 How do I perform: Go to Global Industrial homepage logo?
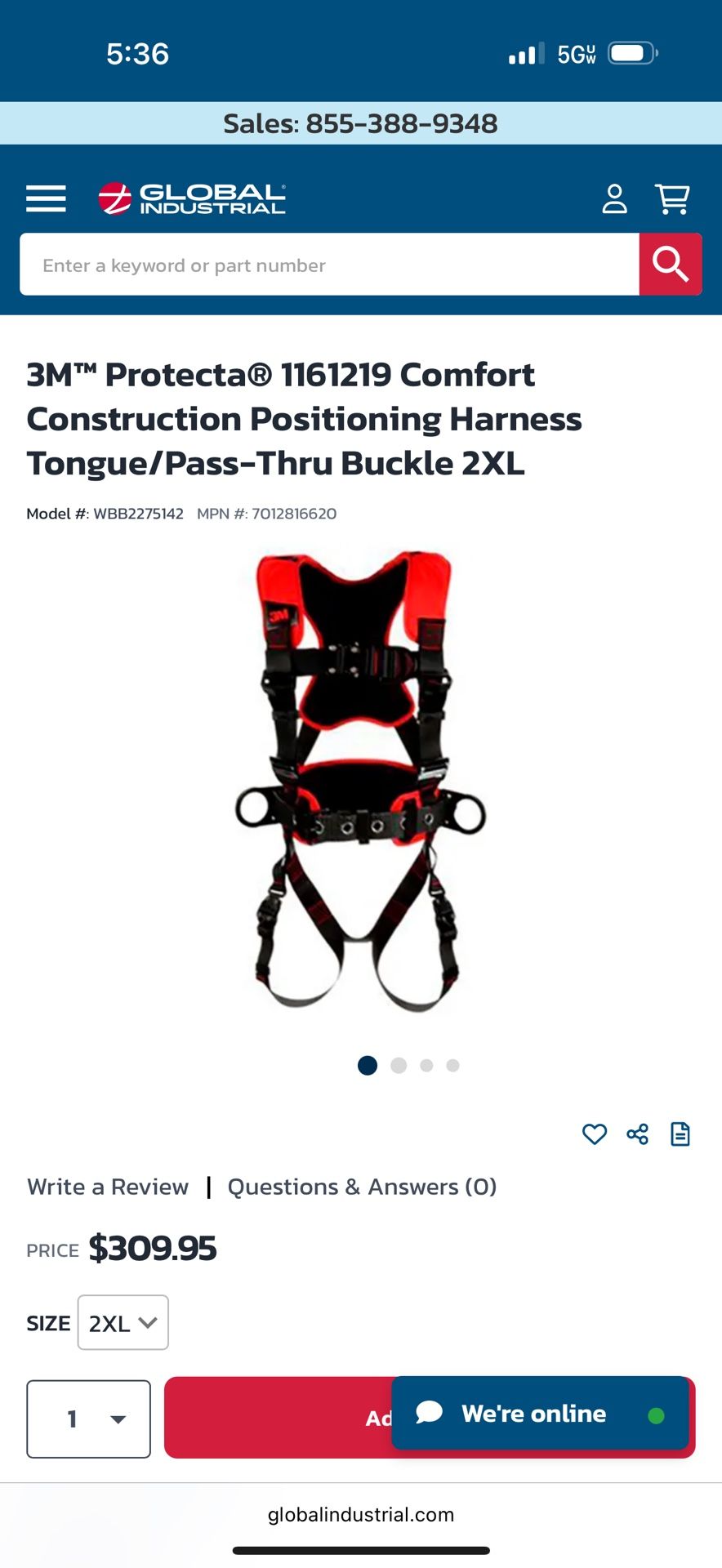pyautogui.click(x=192, y=198)
